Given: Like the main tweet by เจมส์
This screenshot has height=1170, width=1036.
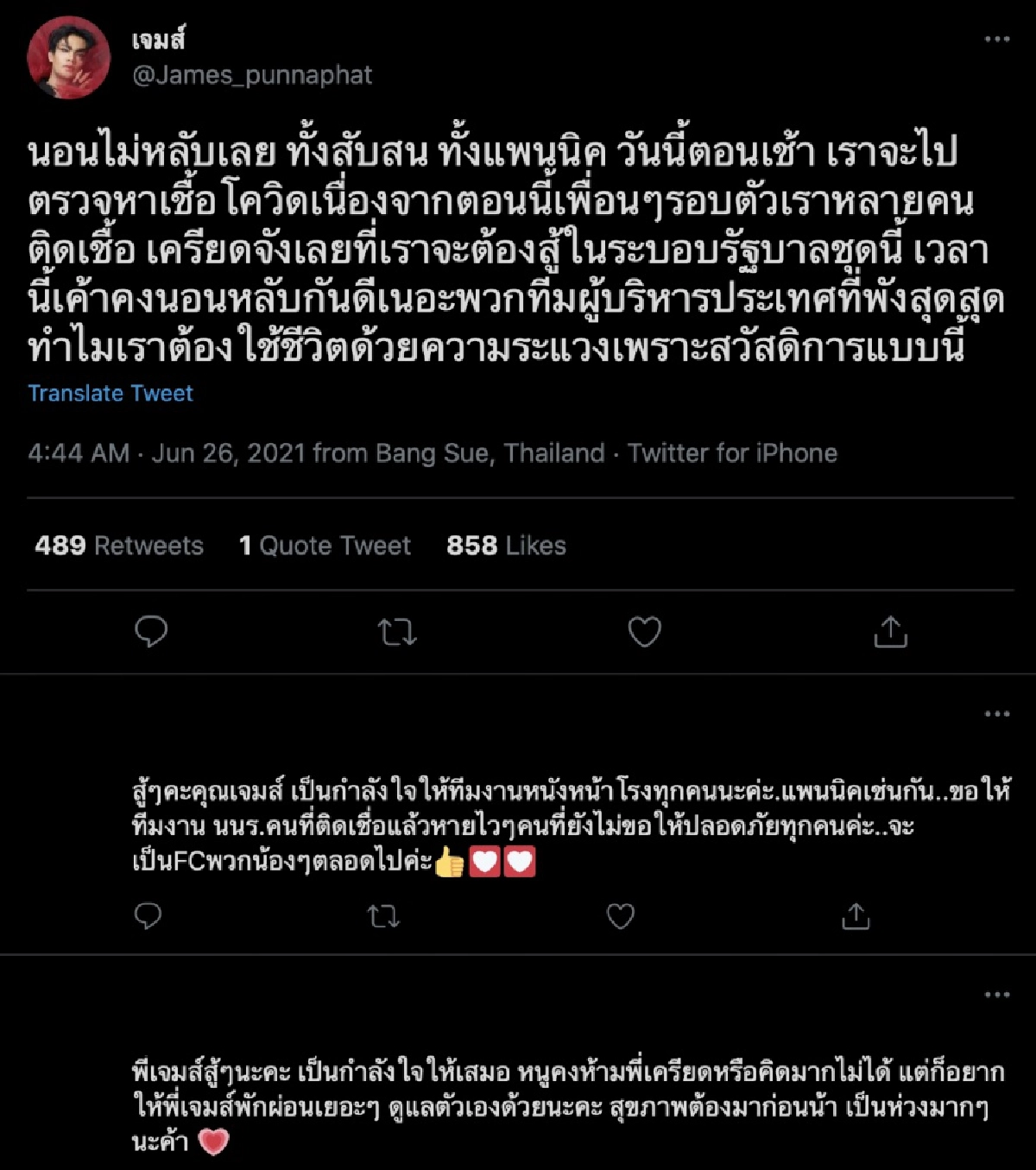Looking at the screenshot, I should click(644, 632).
